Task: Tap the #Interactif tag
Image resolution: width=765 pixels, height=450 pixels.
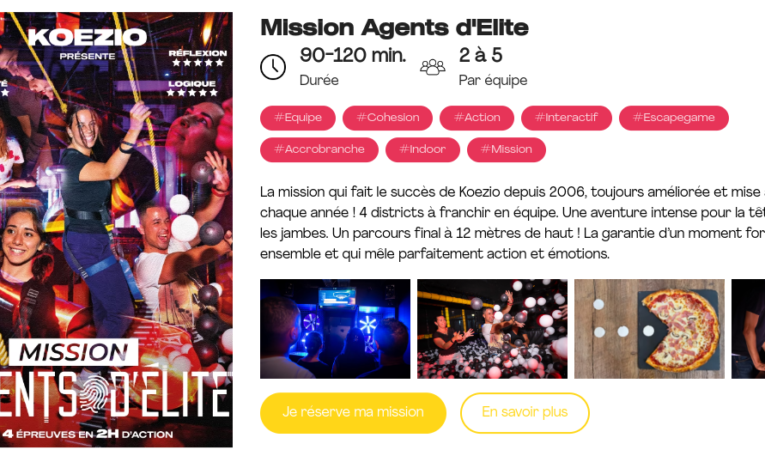Action: tap(566, 118)
